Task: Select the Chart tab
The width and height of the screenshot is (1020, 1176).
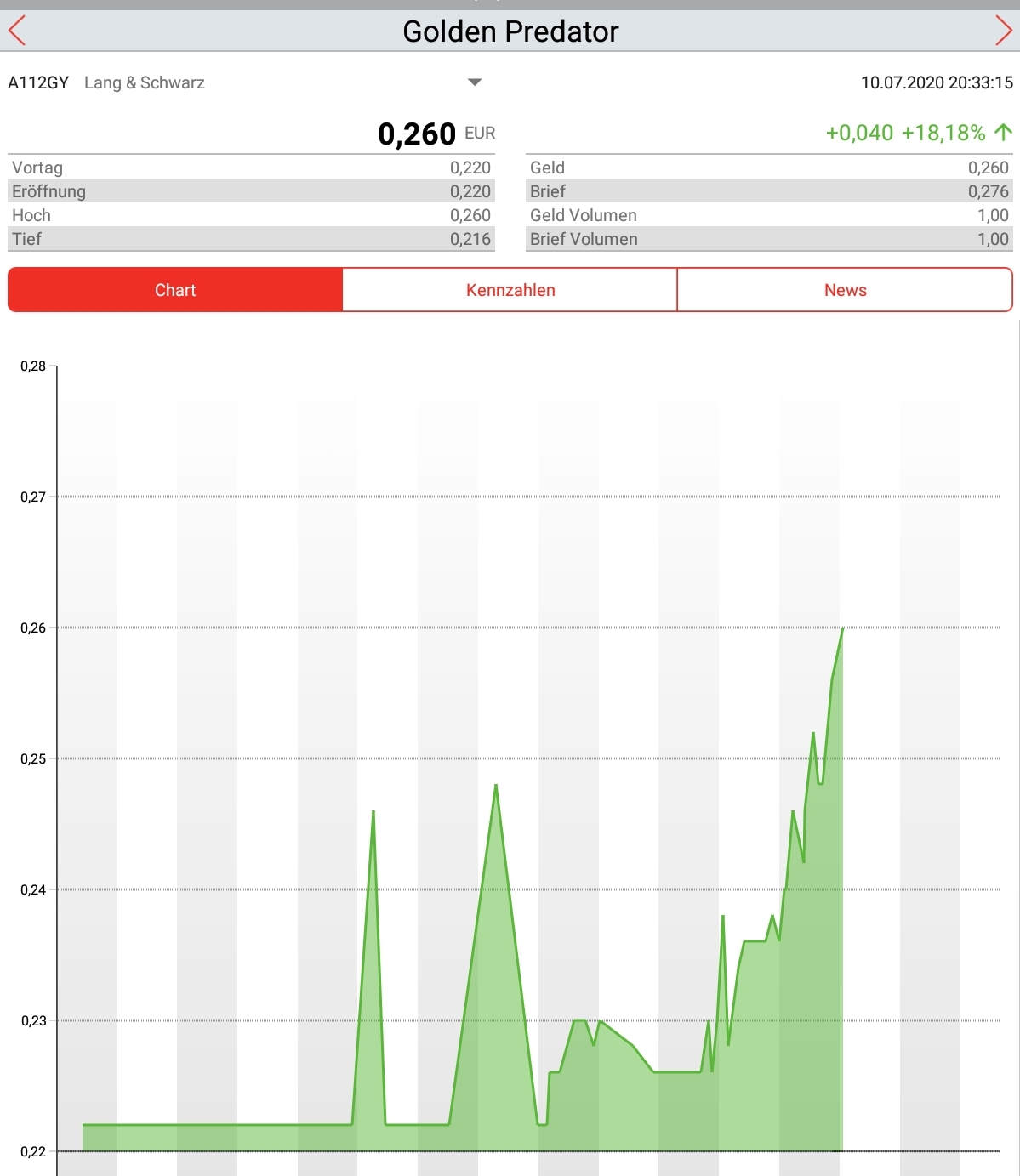Action: tap(175, 290)
